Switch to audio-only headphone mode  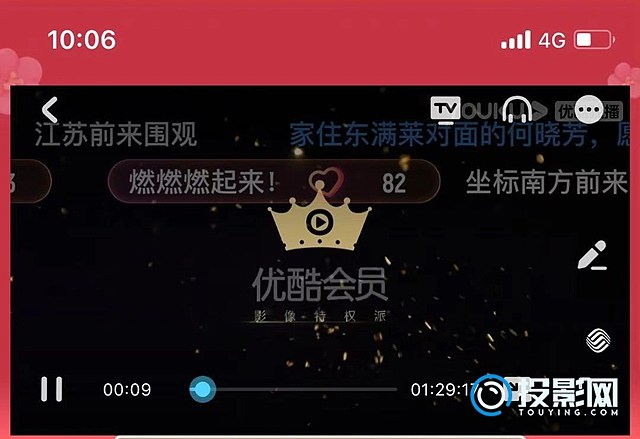click(516, 108)
